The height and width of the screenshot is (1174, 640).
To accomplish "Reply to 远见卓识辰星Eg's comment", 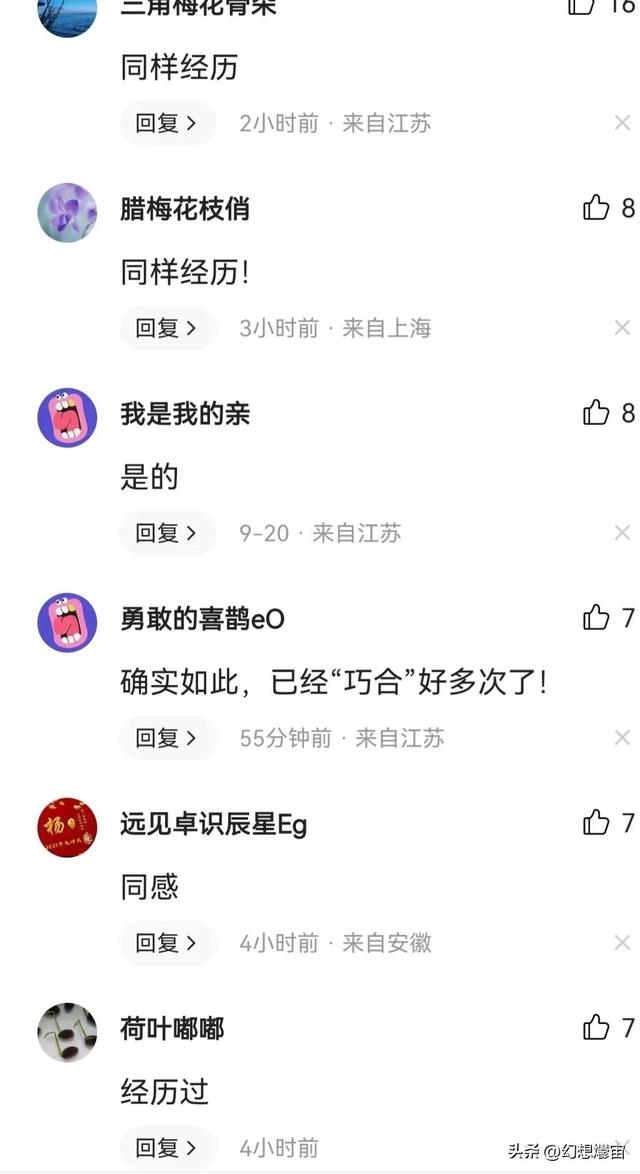I will pyautogui.click(x=167, y=943).
